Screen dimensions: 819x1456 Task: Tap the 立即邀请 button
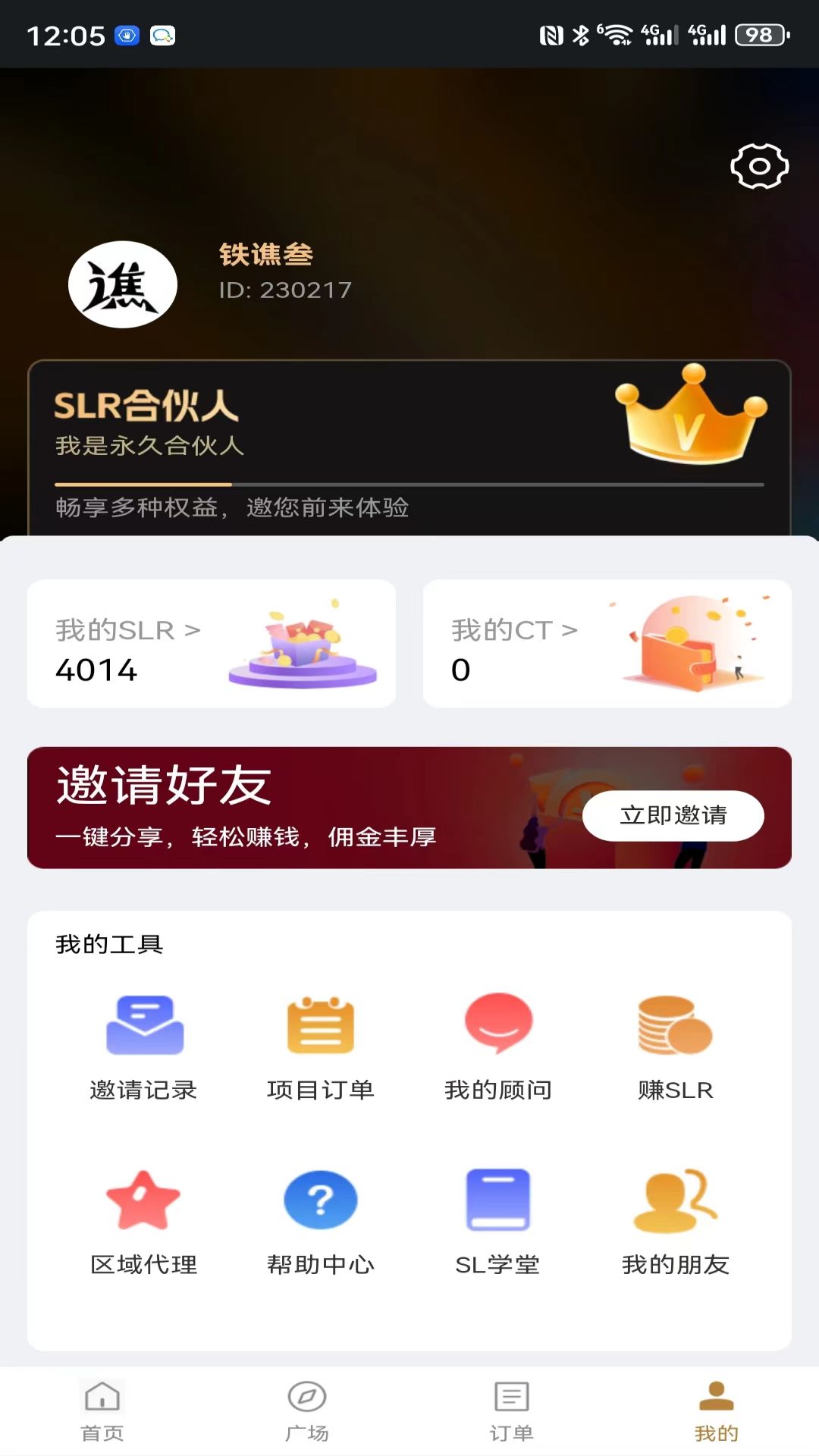[673, 815]
